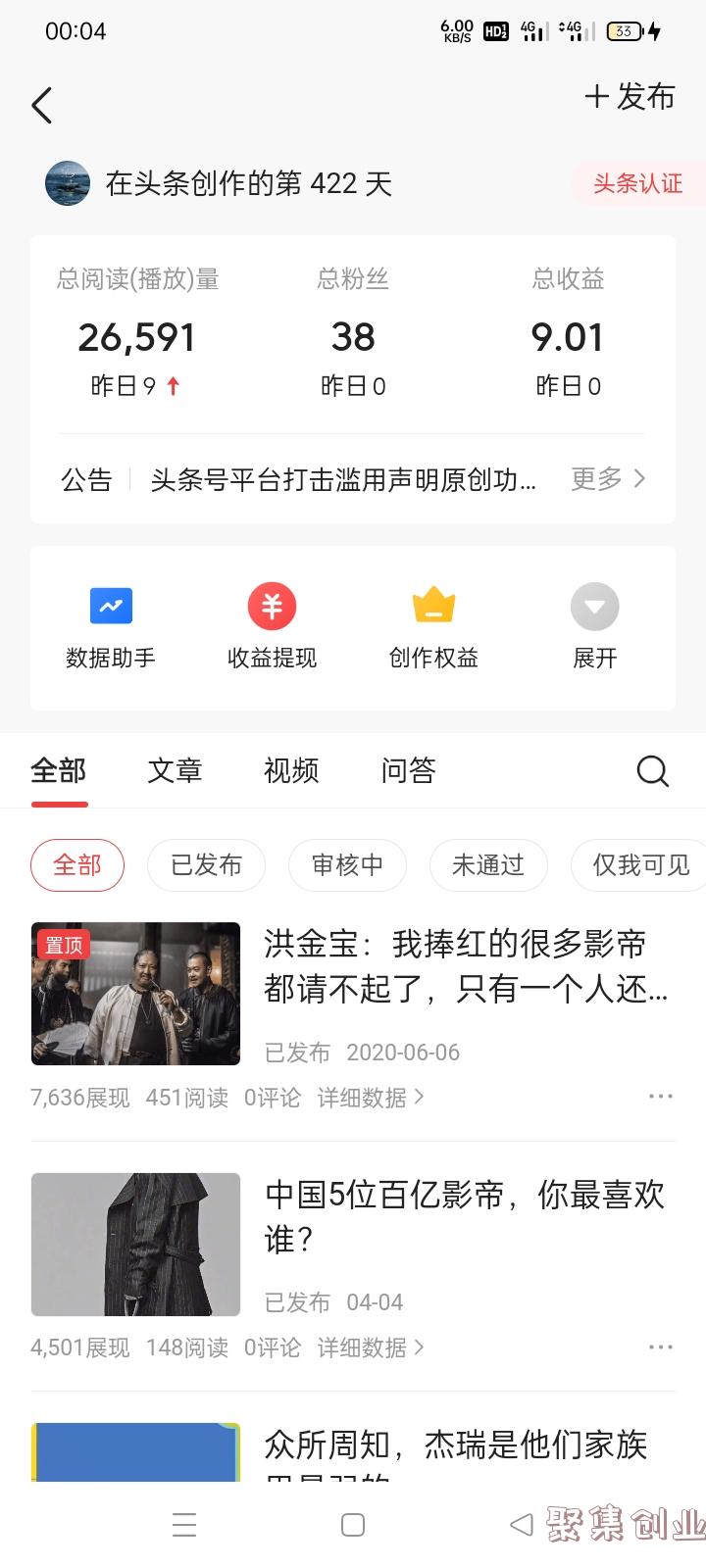Search my published content

(652, 771)
